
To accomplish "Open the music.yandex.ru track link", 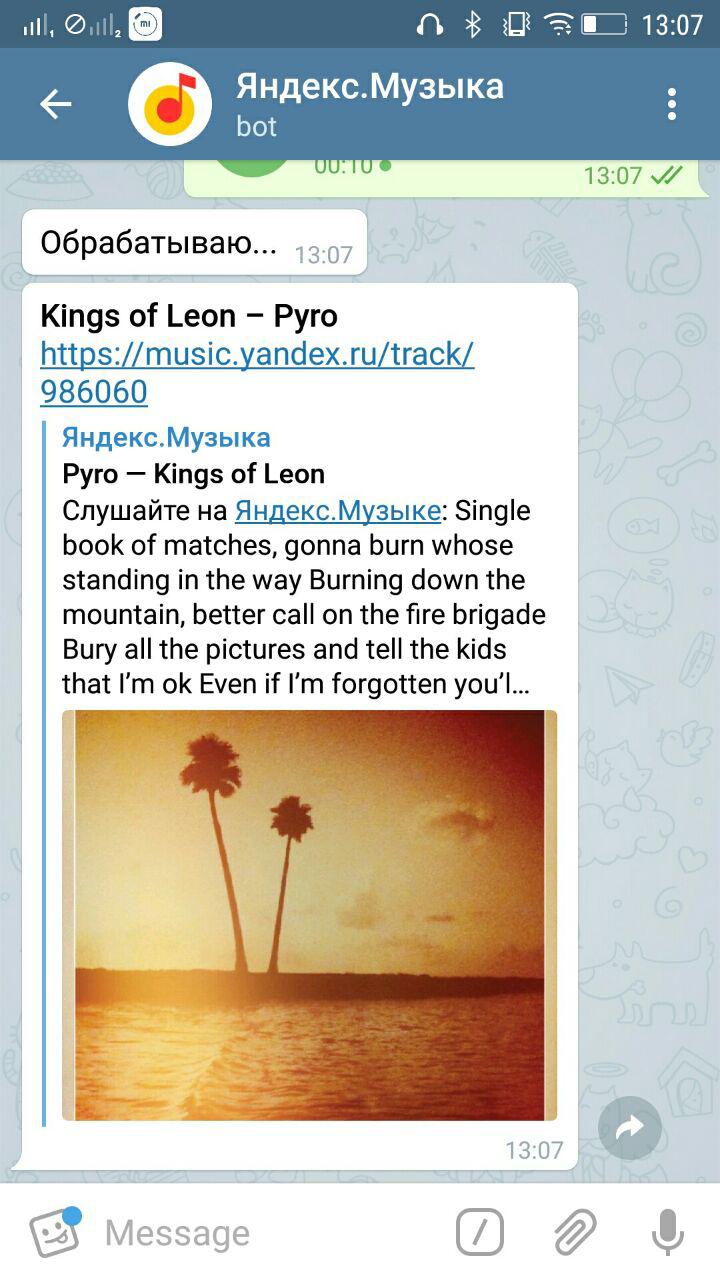I will [x=256, y=372].
